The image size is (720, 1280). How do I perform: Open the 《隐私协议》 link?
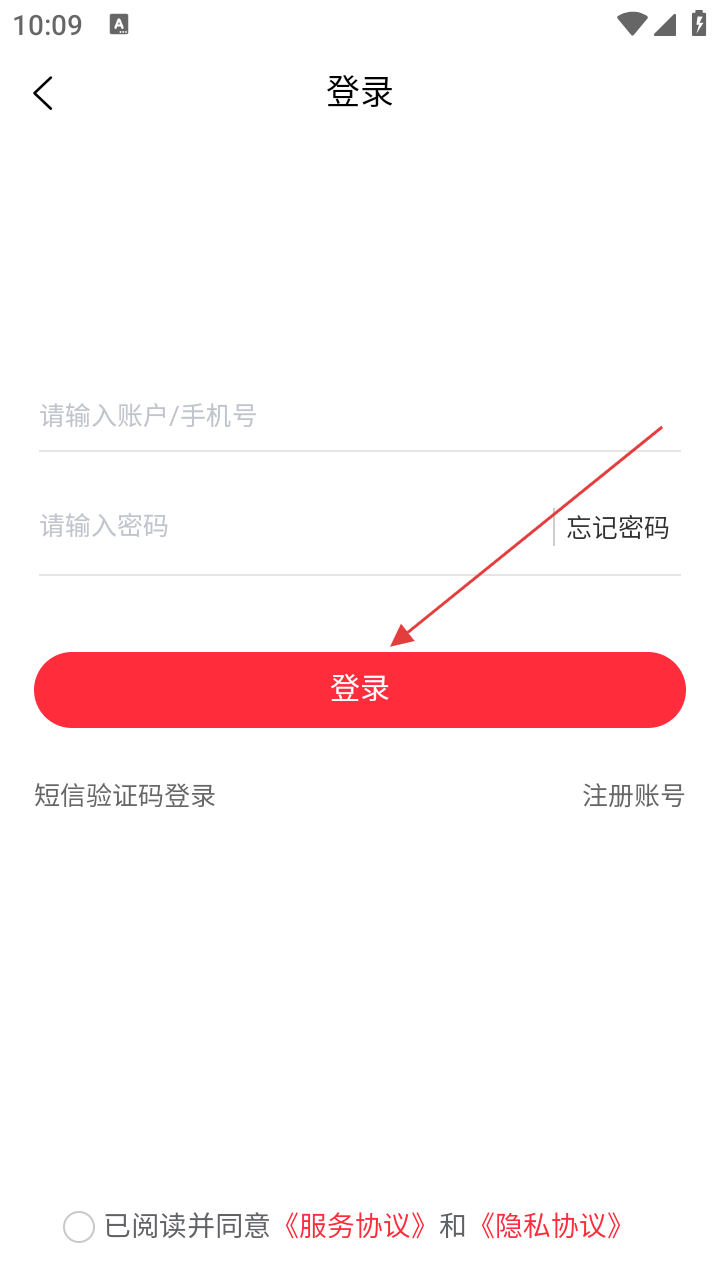[551, 1226]
